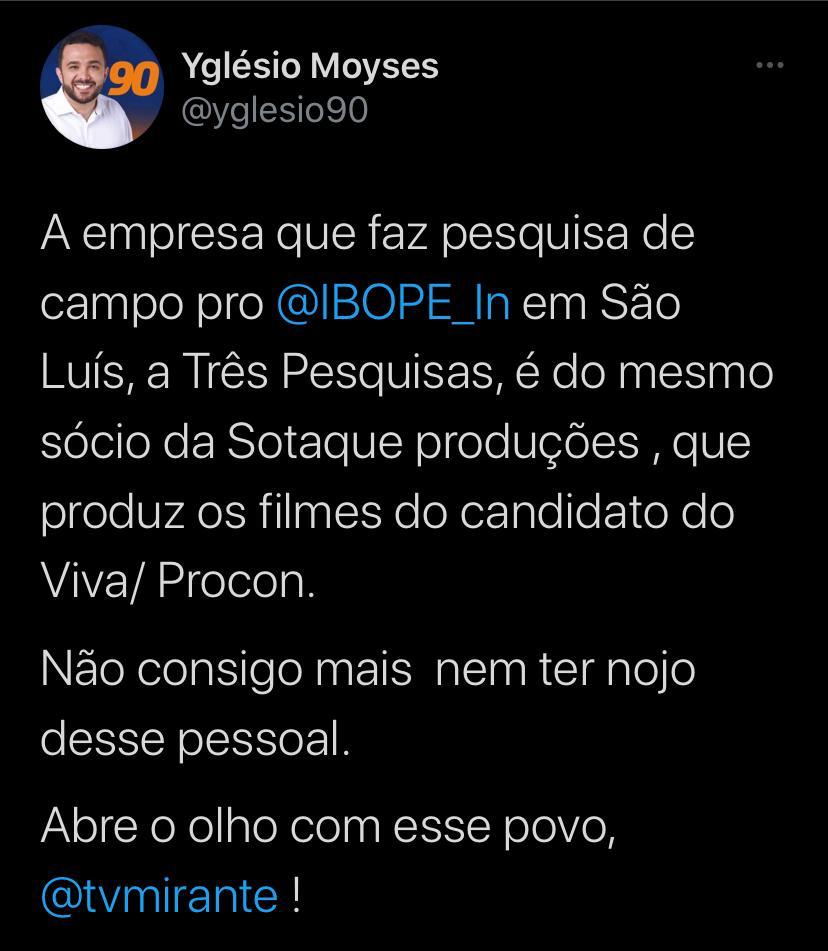Open the tweet's three-dot overflow menu
The height and width of the screenshot is (951, 828).
click(769, 66)
